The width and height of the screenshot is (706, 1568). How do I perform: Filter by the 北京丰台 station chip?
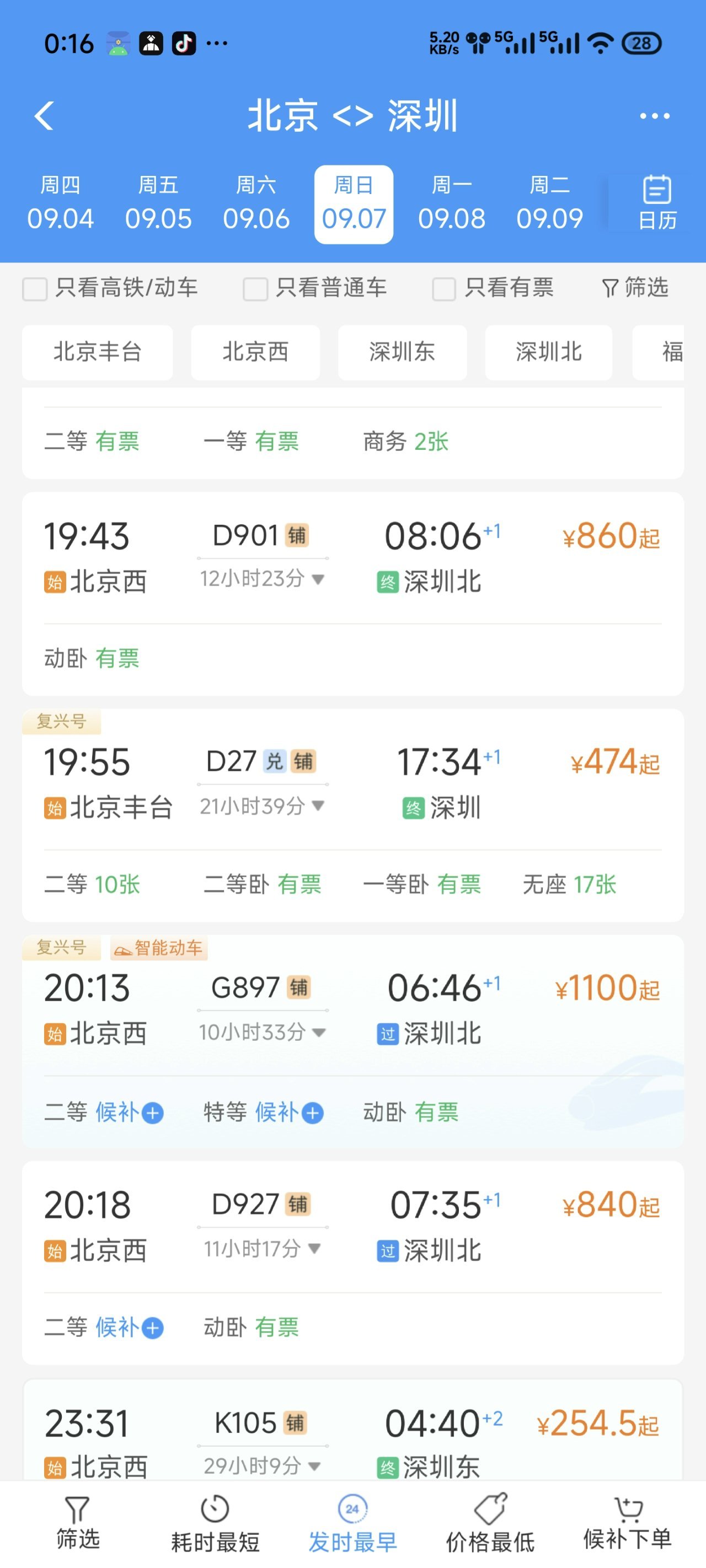pyautogui.click(x=98, y=352)
